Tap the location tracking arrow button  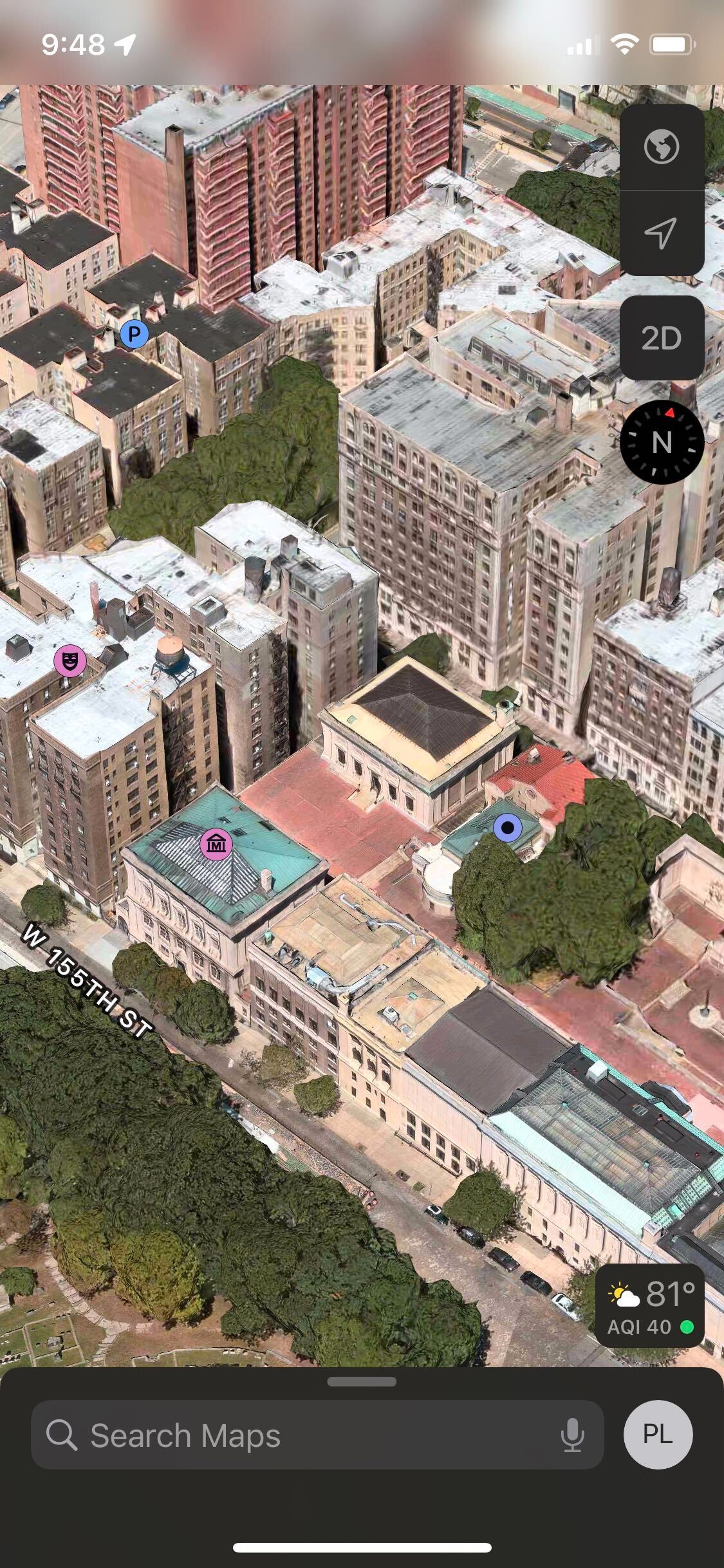[x=662, y=232]
